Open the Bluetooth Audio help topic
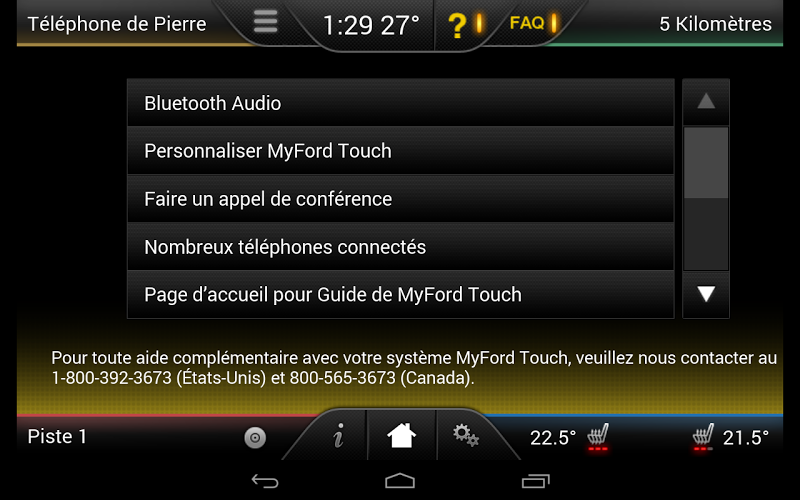 point(400,103)
